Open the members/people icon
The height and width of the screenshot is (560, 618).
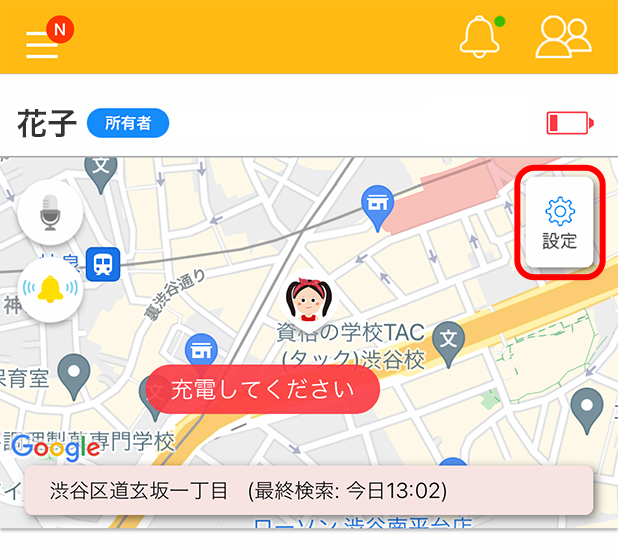[x=563, y=37]
